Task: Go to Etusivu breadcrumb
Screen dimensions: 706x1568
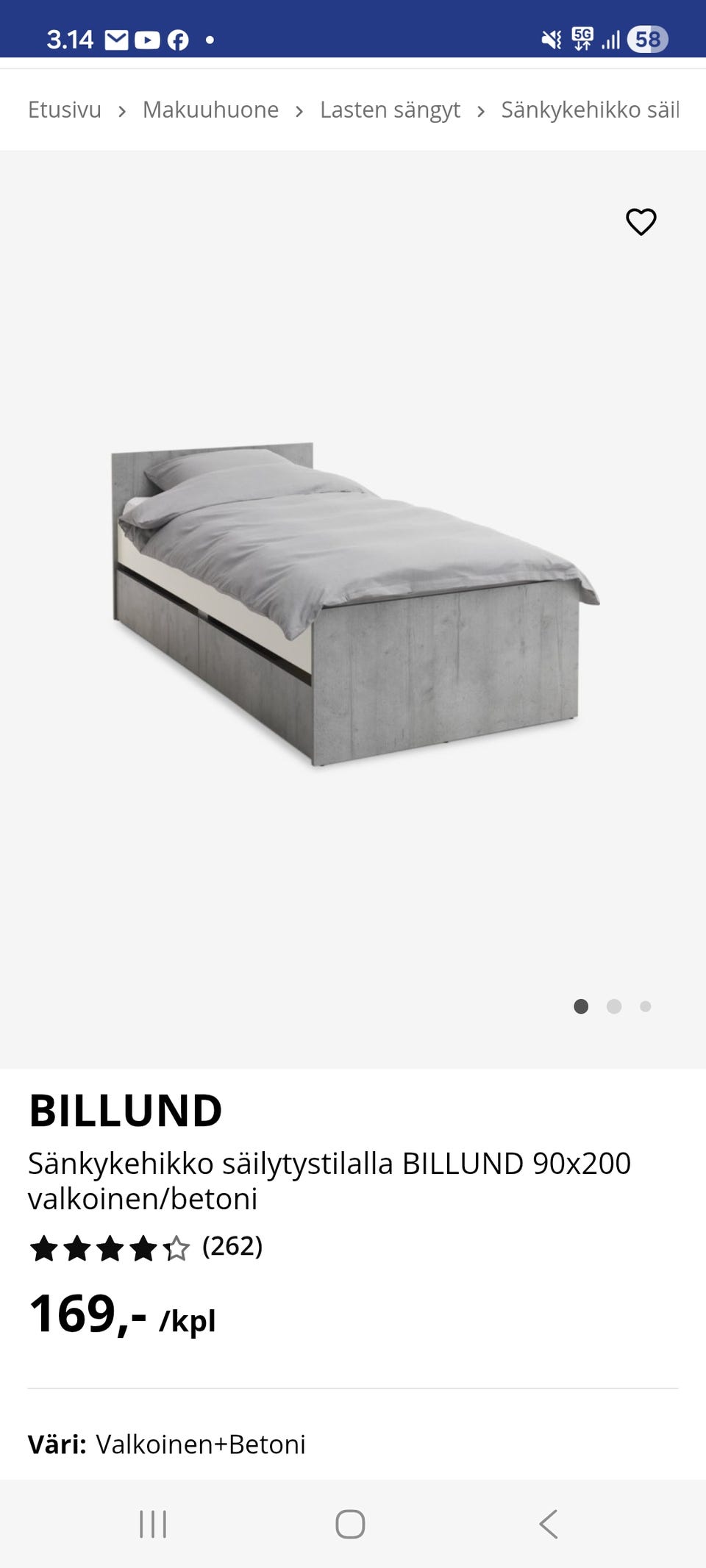Action: (65, 110)
